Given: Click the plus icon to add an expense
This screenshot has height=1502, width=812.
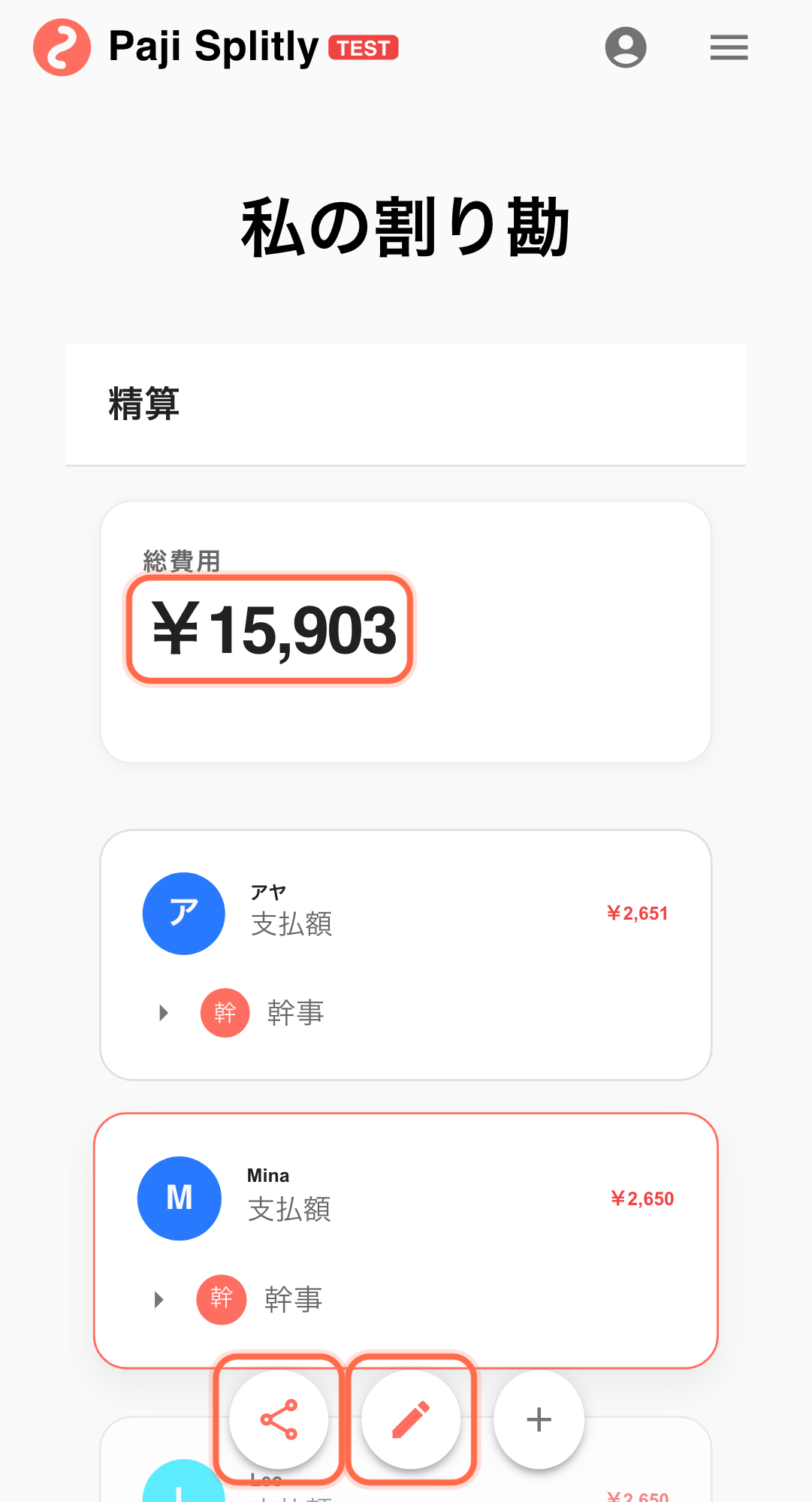Looking at the screenshot, I should pos(538,1419).
